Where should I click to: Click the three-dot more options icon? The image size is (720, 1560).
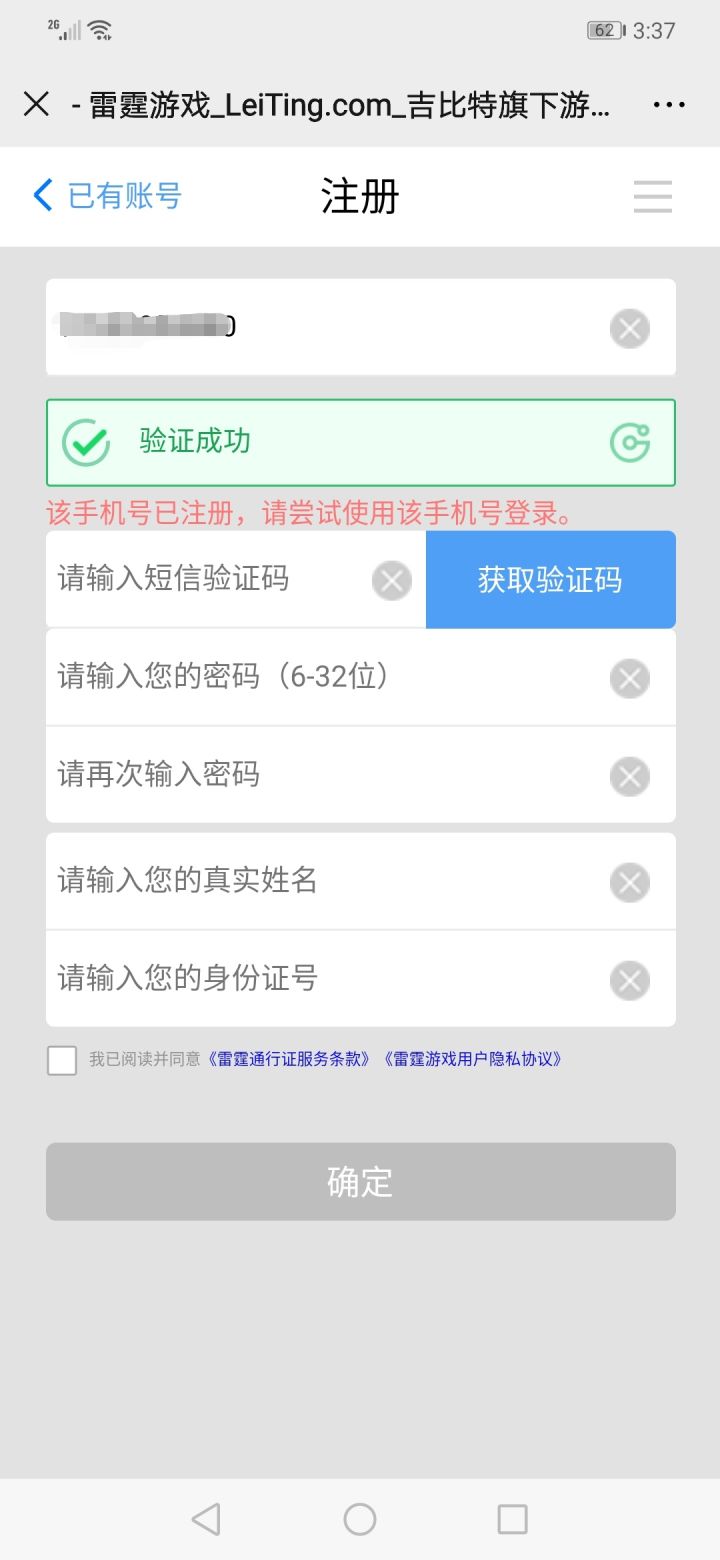coord(668,103)
